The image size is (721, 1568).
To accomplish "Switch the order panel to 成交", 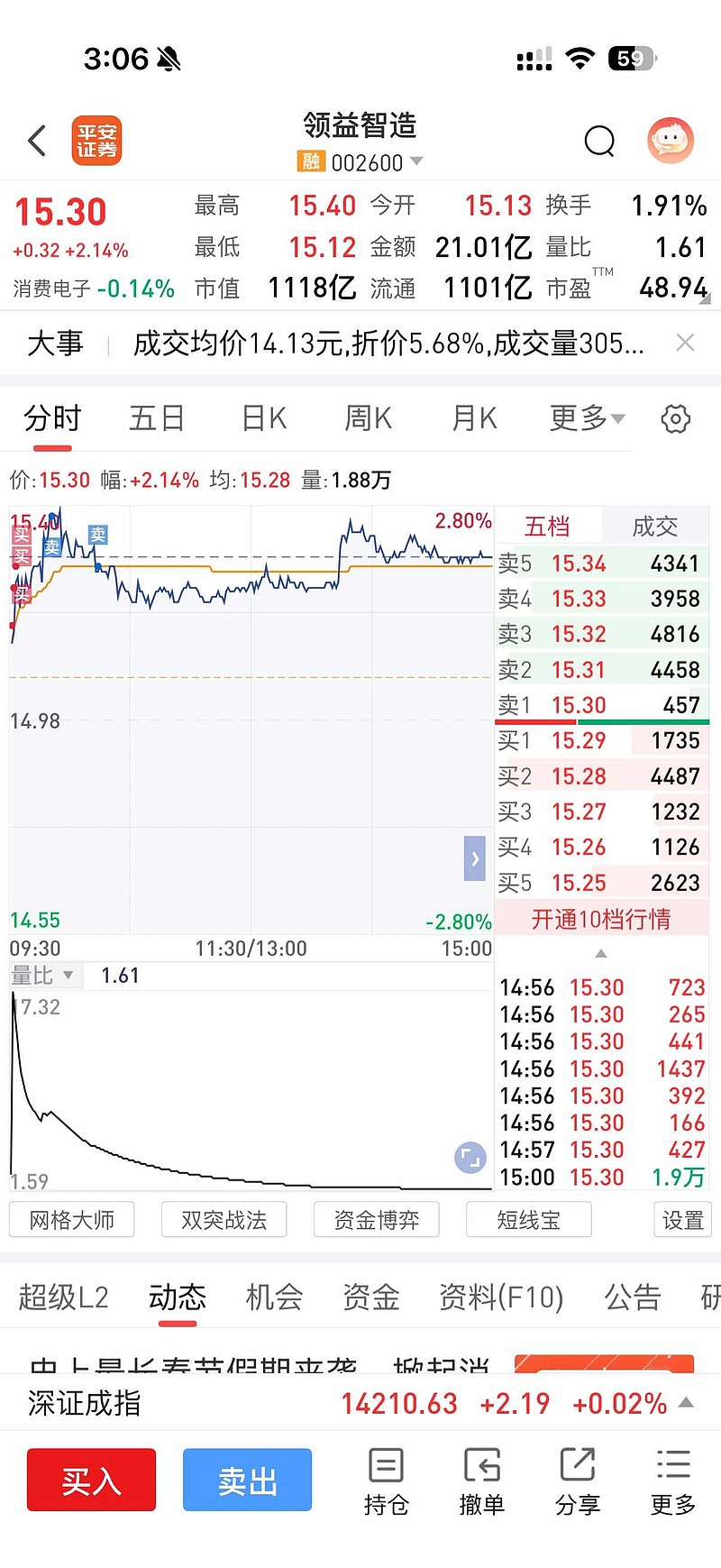I will (654, 527).
